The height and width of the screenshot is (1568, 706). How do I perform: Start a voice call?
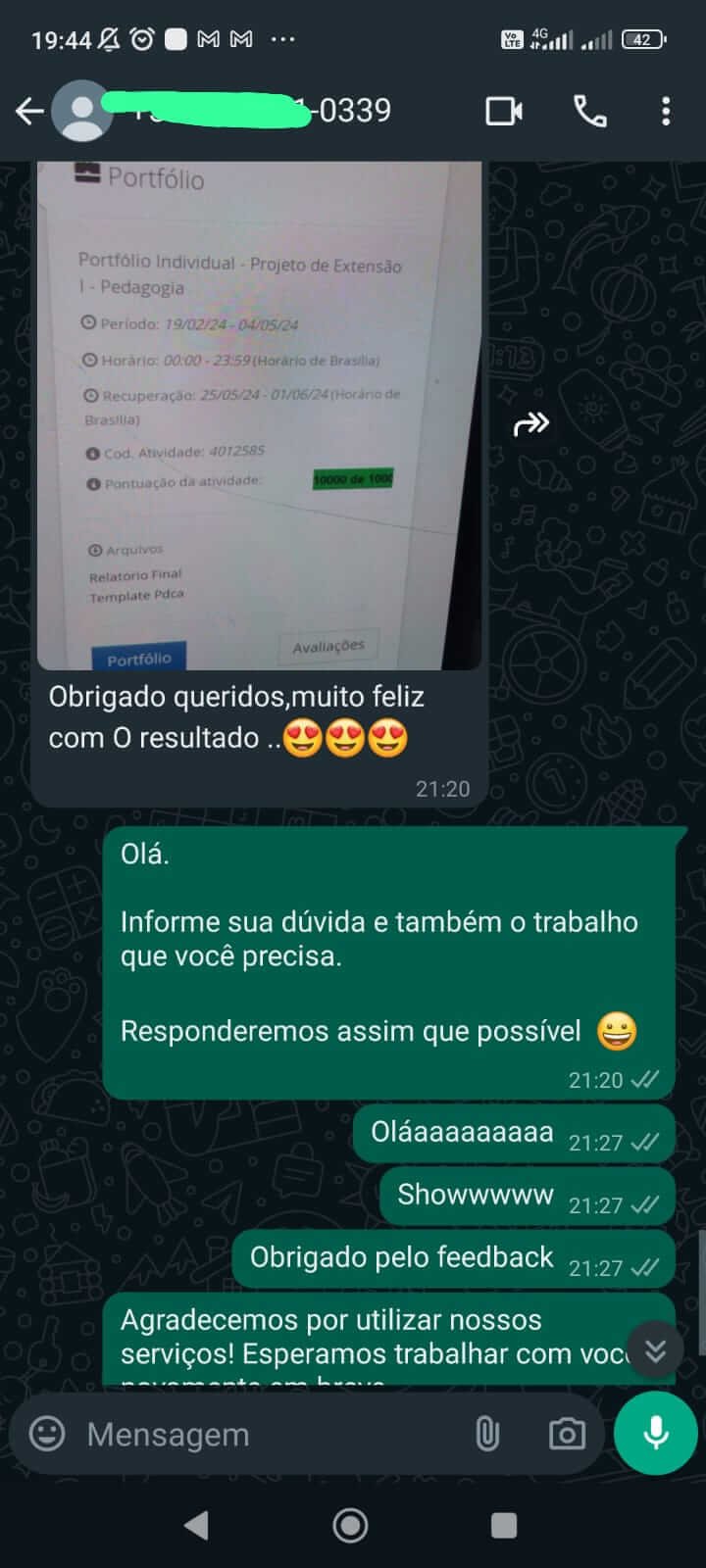[589, 112]
